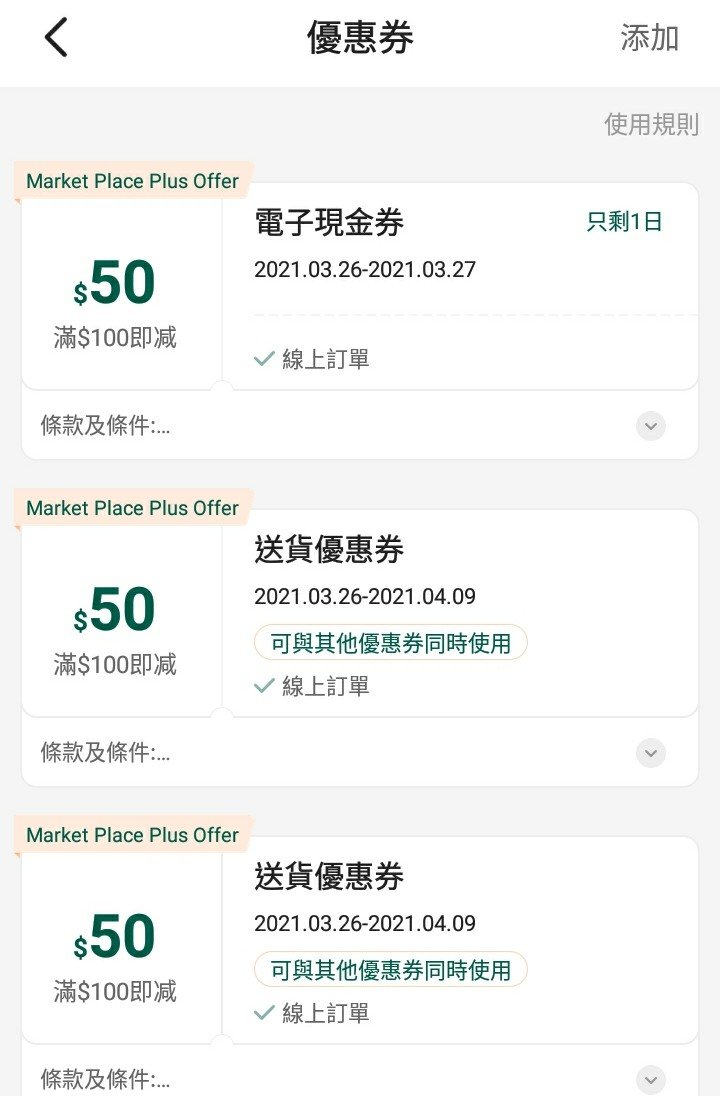Expand 條款及條件 under the 電子現金券 coupon
The width and height of the screenshot is (720, 1096).
pos(650,426)
